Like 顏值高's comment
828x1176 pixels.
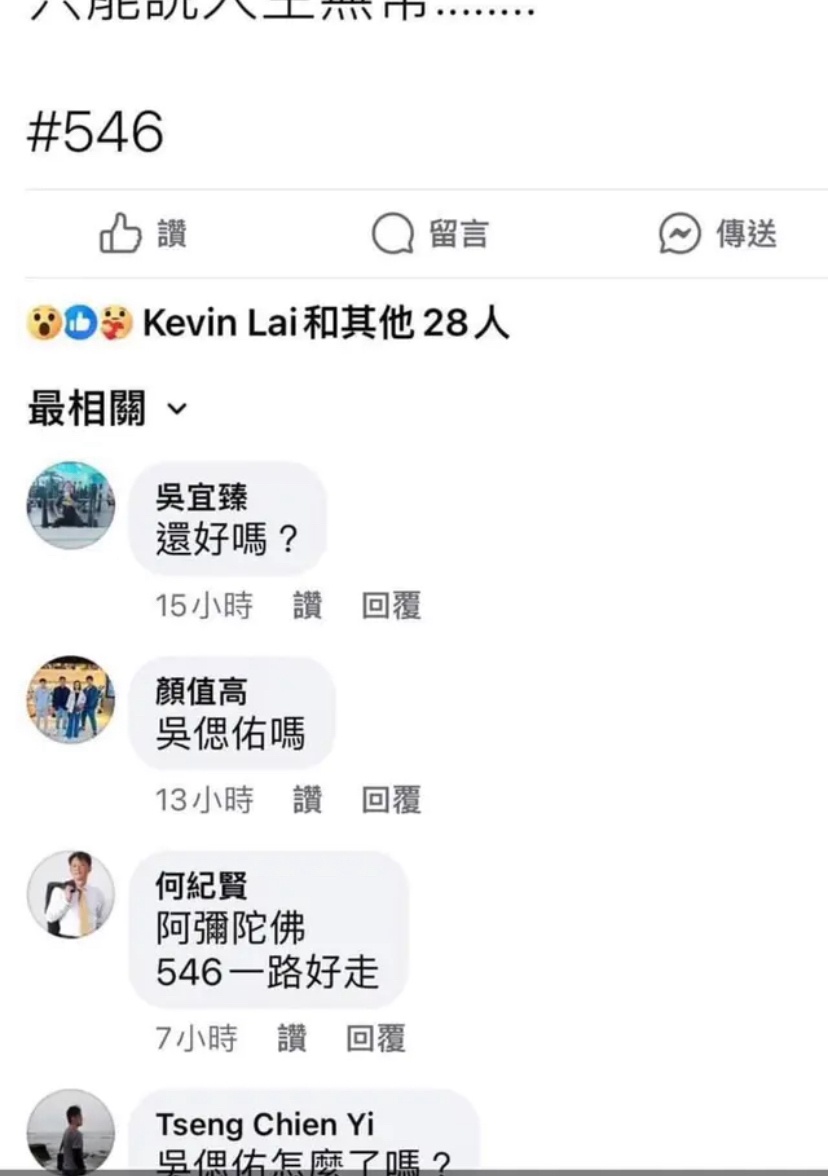click(308, 799)
